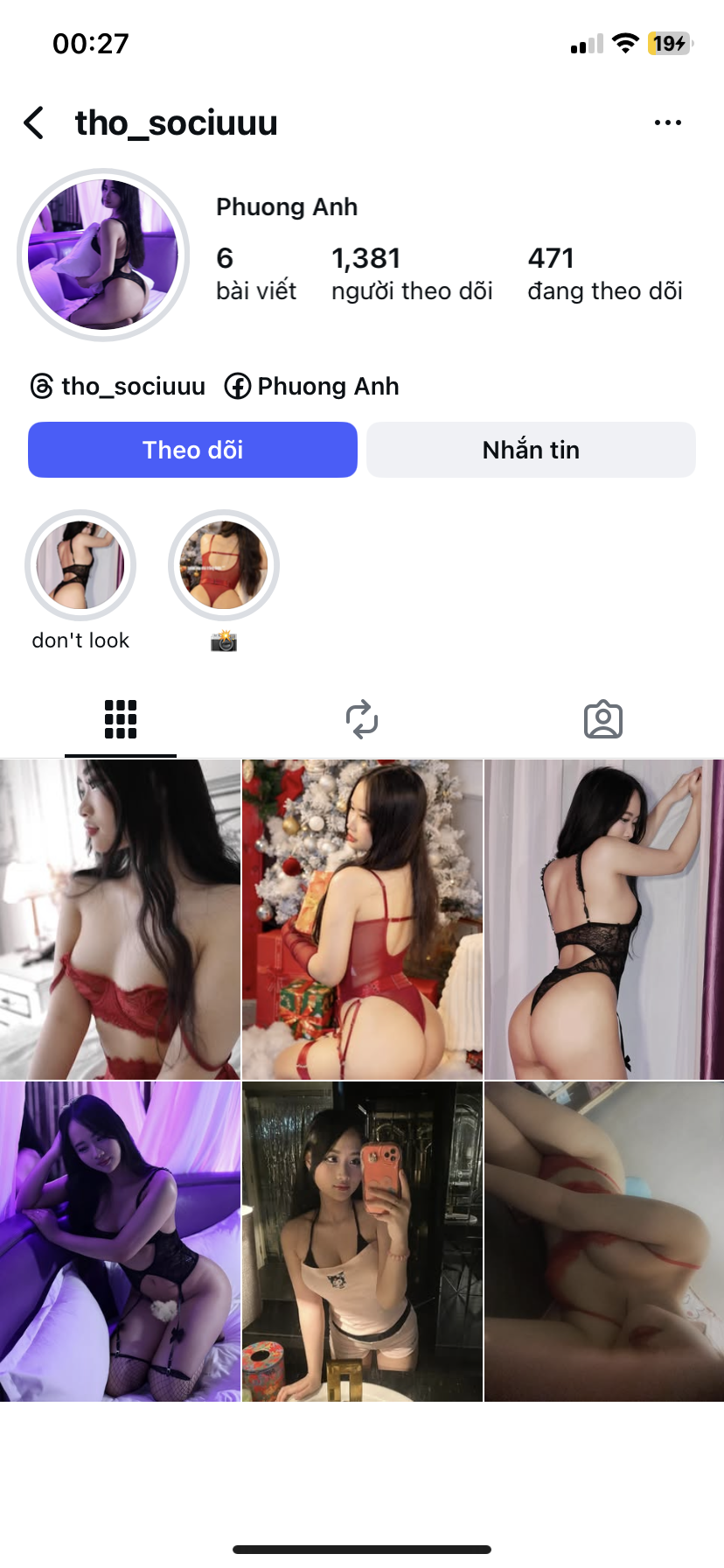724x1568 pixels.
Task: Switch to the tagged photos tab
Action: click(x=603, y=719)
